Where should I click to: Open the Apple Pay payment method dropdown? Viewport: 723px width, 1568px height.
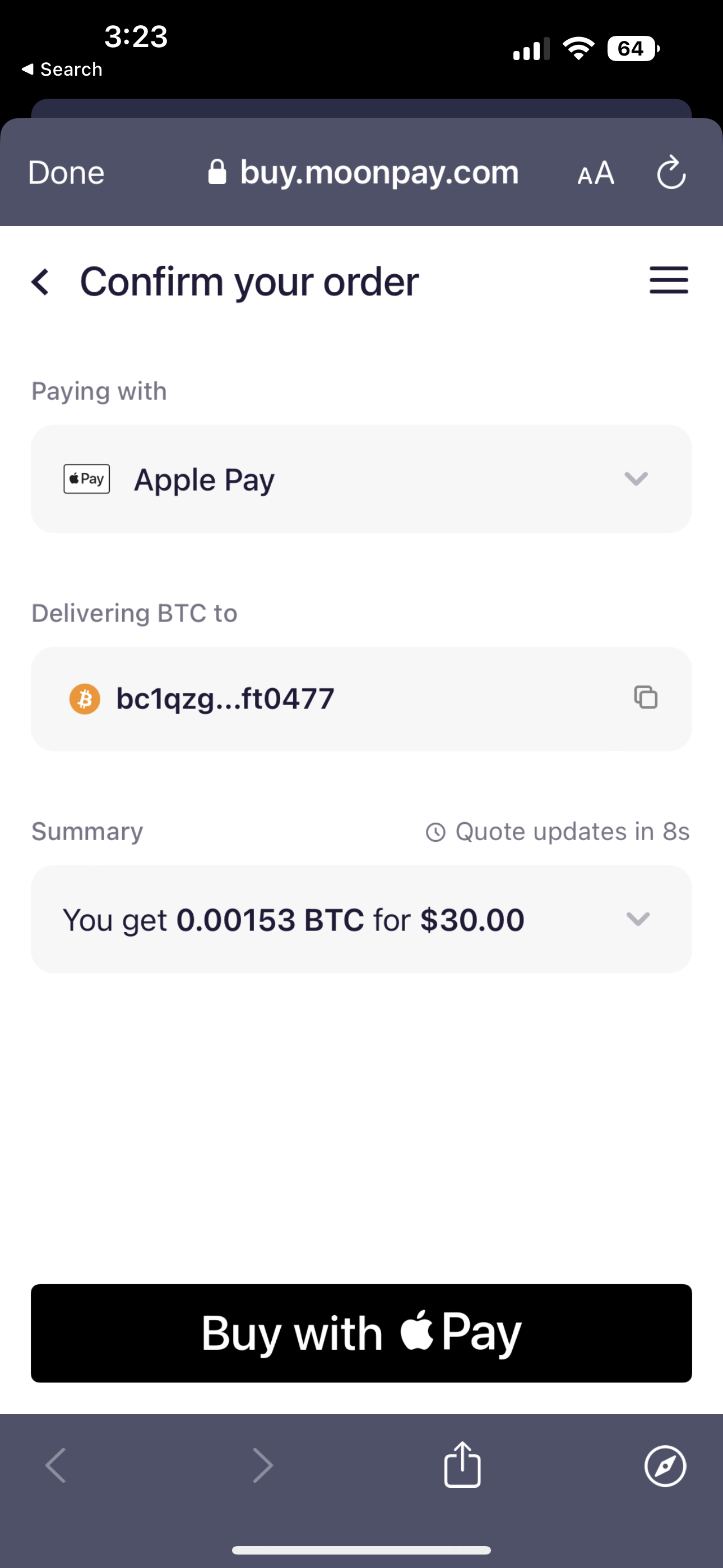636,479
